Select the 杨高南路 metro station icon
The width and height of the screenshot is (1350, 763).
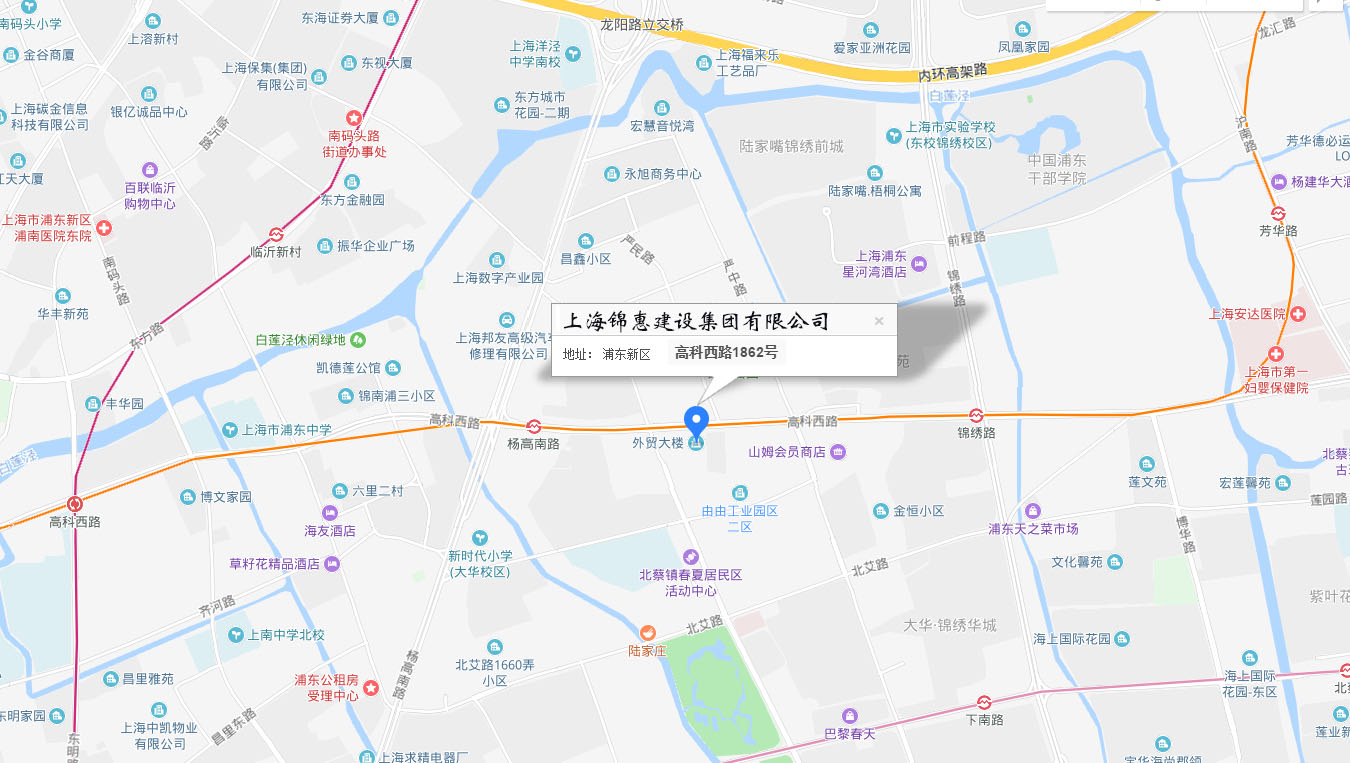coord(534,426)
